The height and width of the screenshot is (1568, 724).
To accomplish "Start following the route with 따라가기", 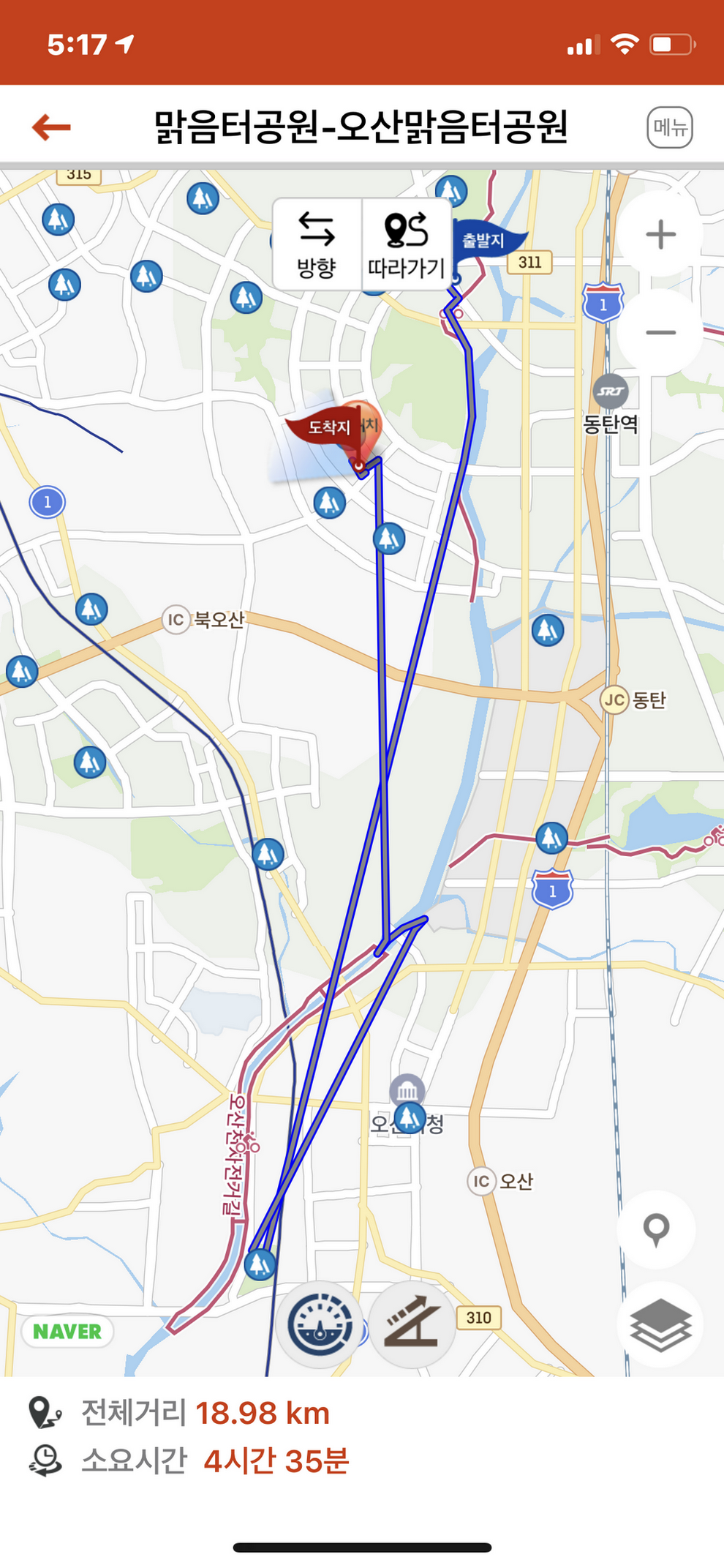I will click(406, 245).
